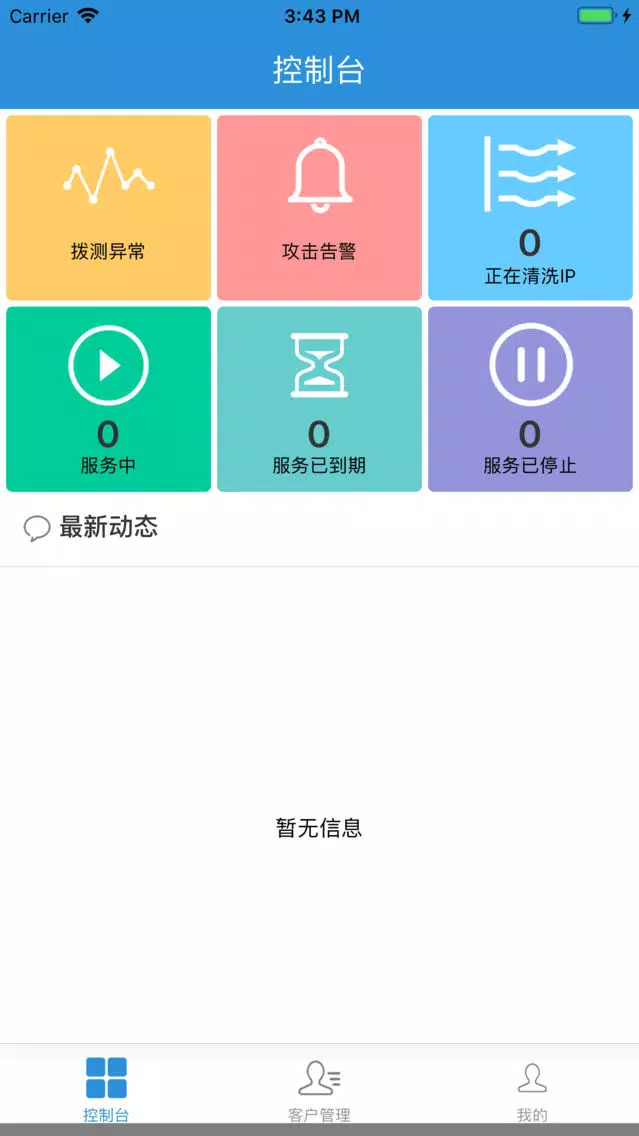Open the 服务已停止 tile
The image size is (639, 1136).
(530, 399)
